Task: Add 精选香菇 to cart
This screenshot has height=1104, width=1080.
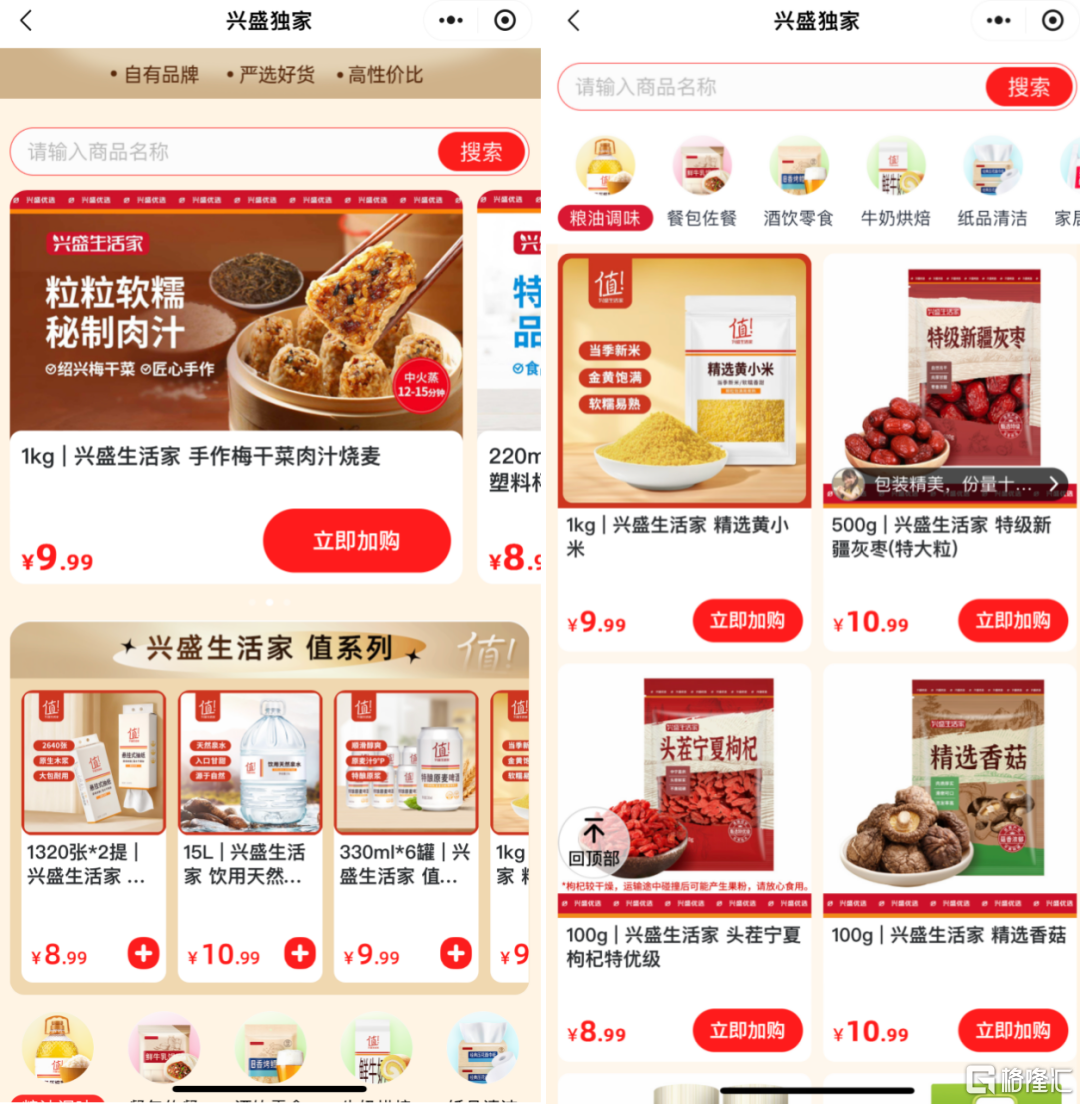Action: (1013, 1031)
